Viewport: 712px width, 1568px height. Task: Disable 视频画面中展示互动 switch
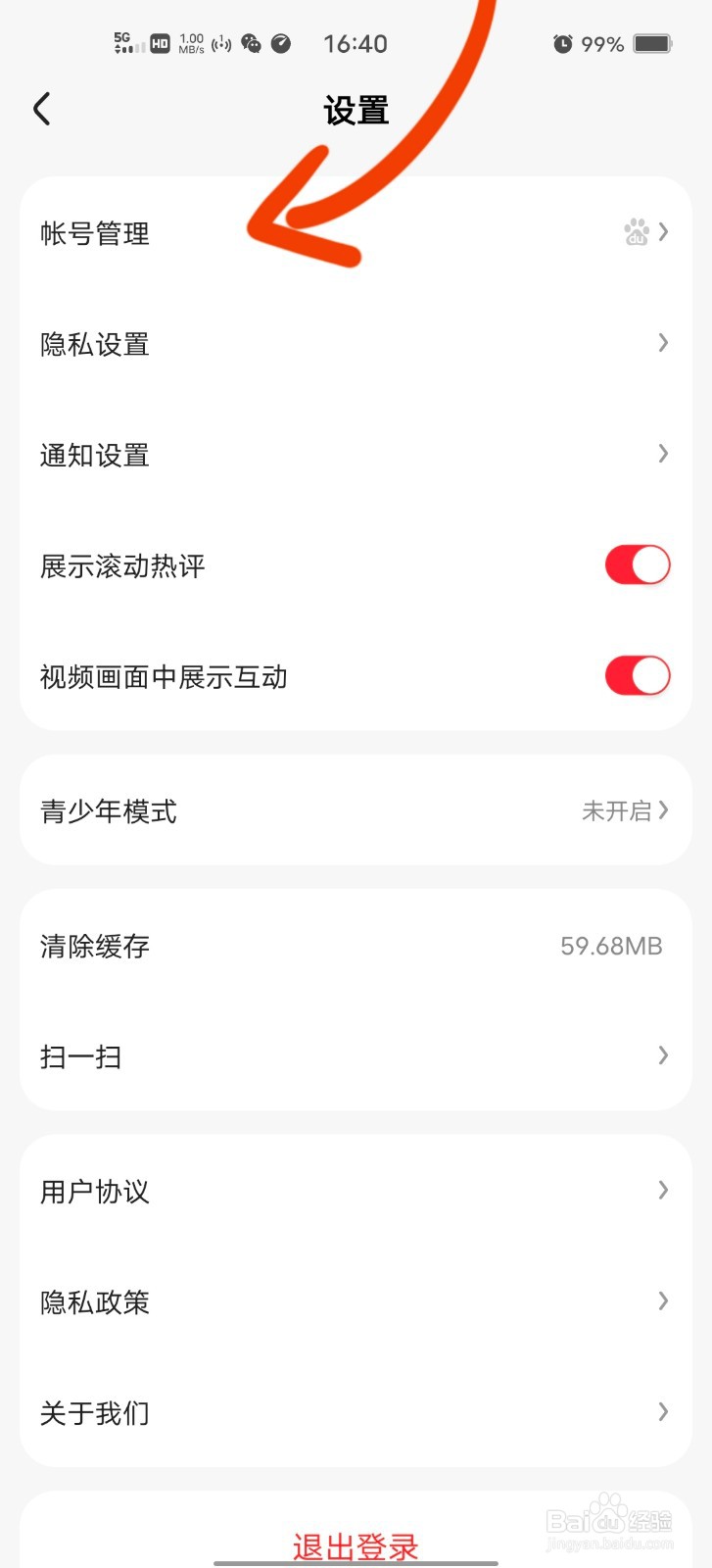[x=638, y=676]
